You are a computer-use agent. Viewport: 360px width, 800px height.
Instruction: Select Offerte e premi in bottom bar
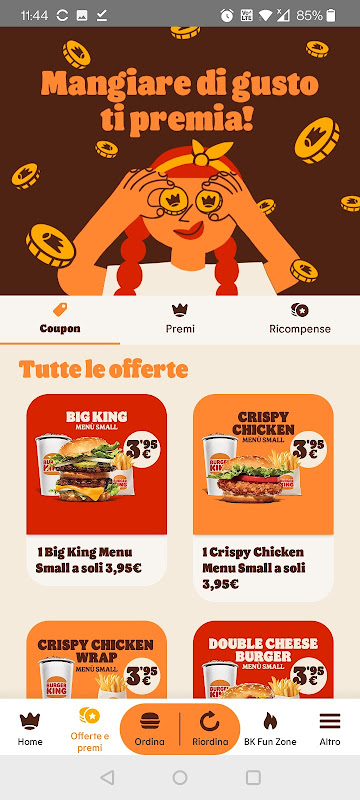coord(90,730)
